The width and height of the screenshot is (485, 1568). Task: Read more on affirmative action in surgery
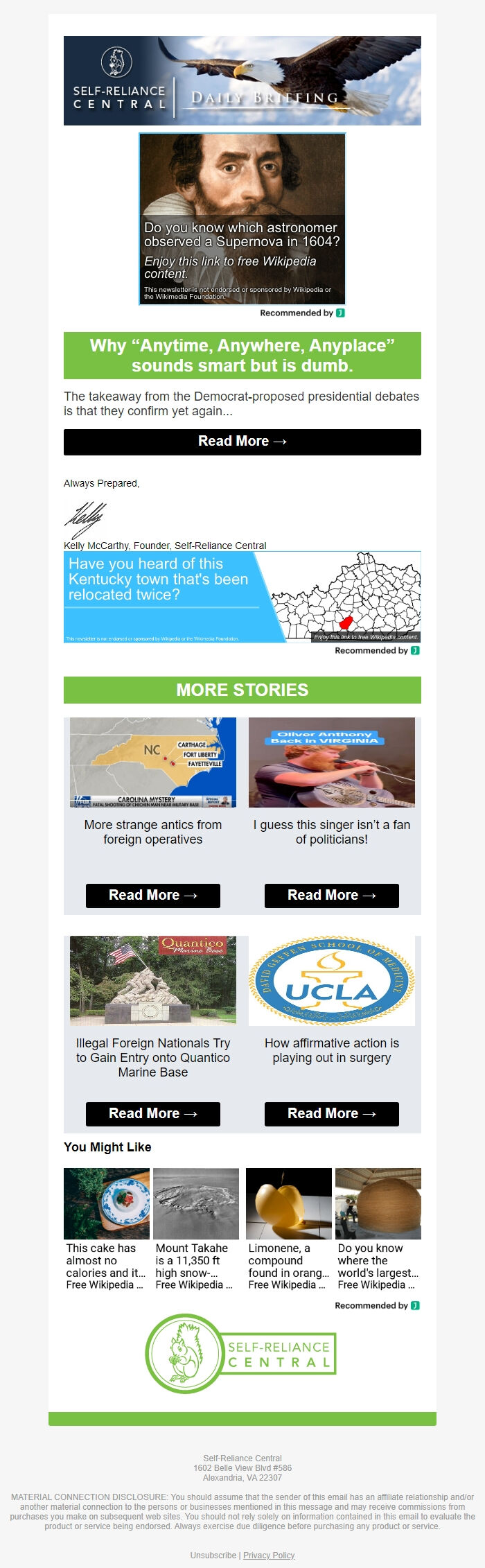pos(331,1113)
